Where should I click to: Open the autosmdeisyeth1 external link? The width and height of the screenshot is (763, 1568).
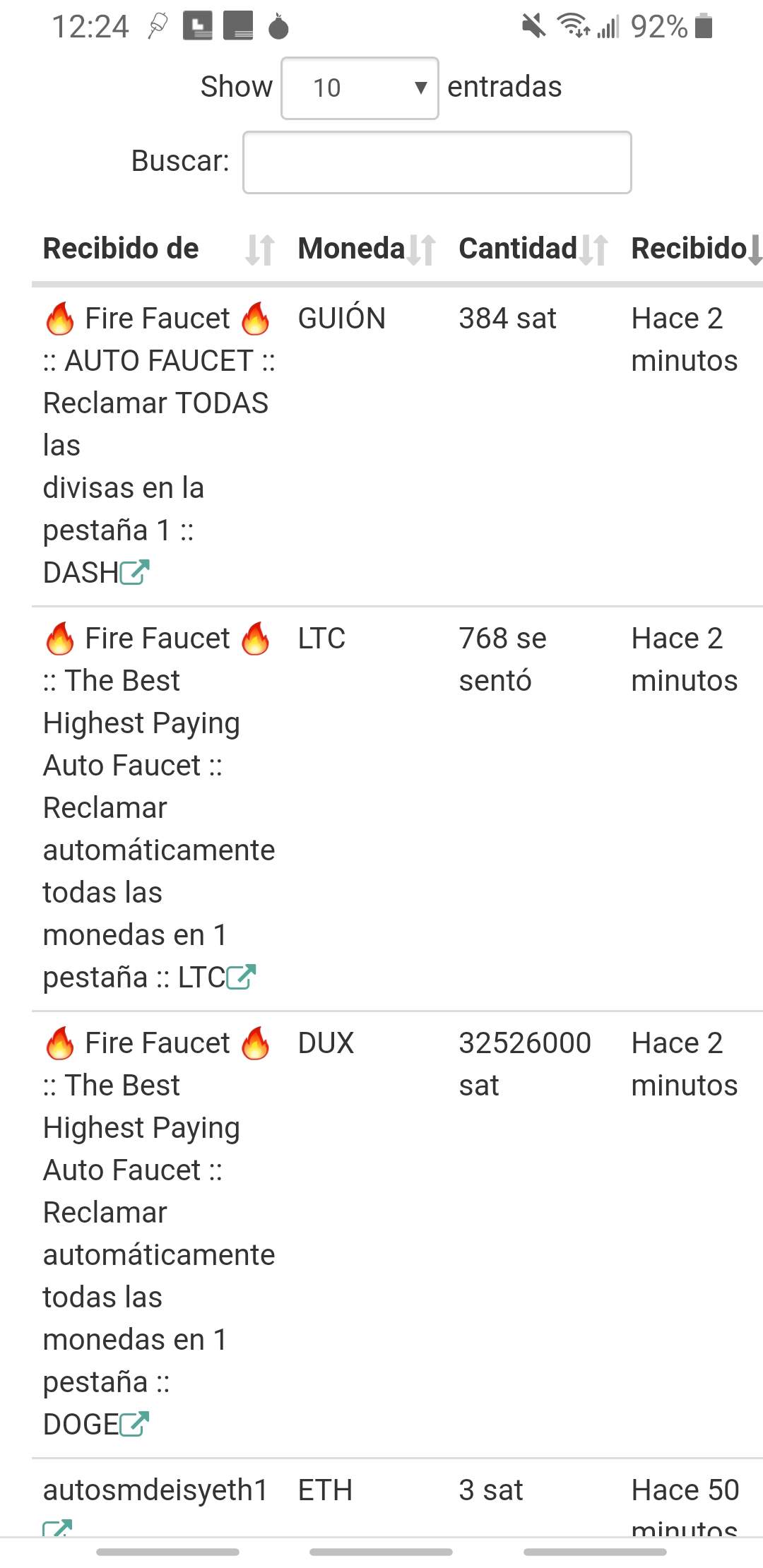click(x=57, y=1528)
